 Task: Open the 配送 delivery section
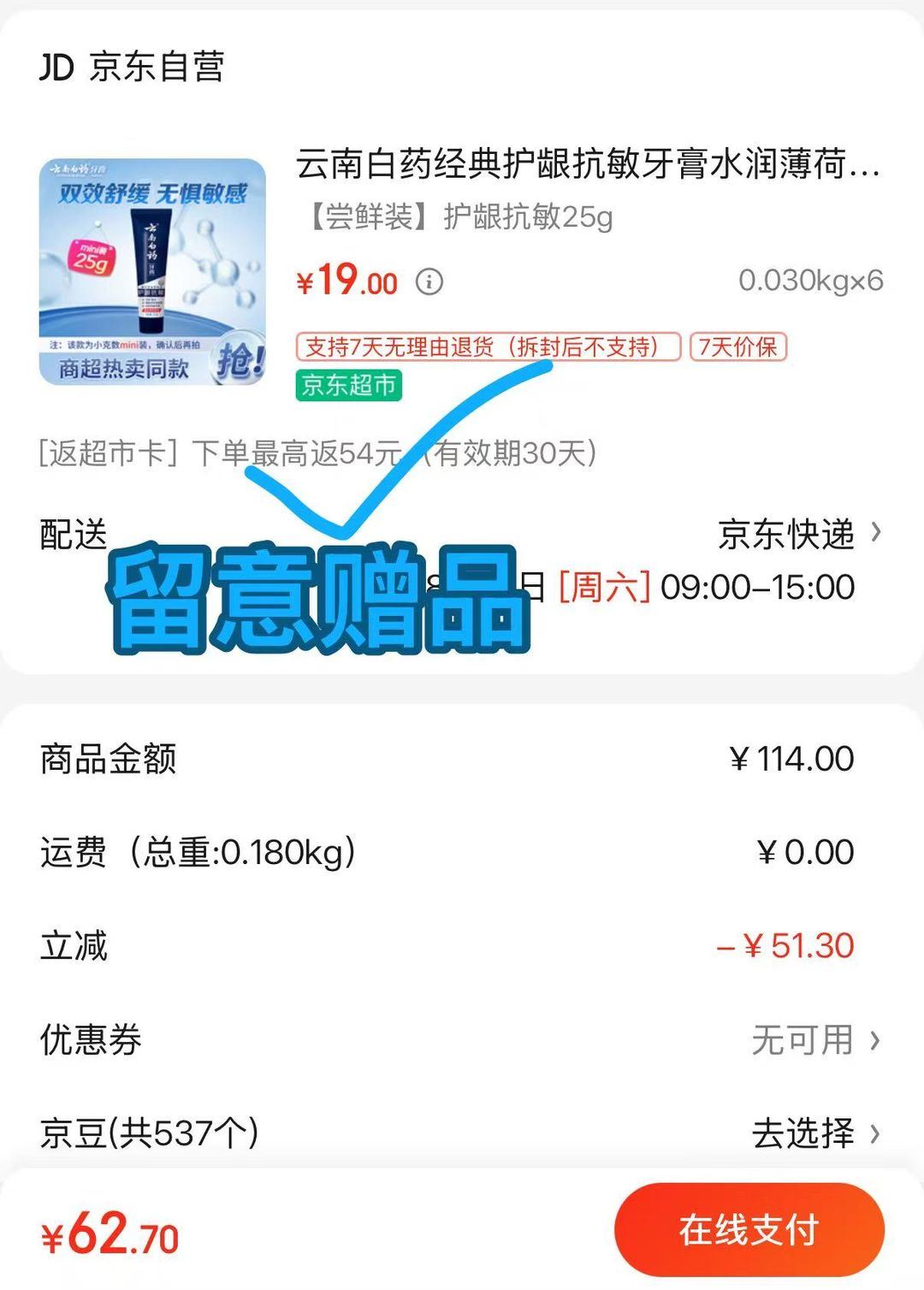tap(75, 534)
